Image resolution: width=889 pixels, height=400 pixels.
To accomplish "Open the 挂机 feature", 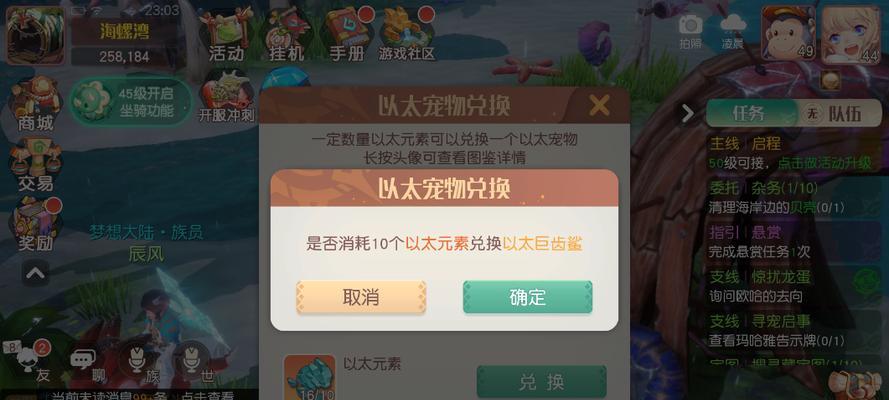I will coord(287,35).
